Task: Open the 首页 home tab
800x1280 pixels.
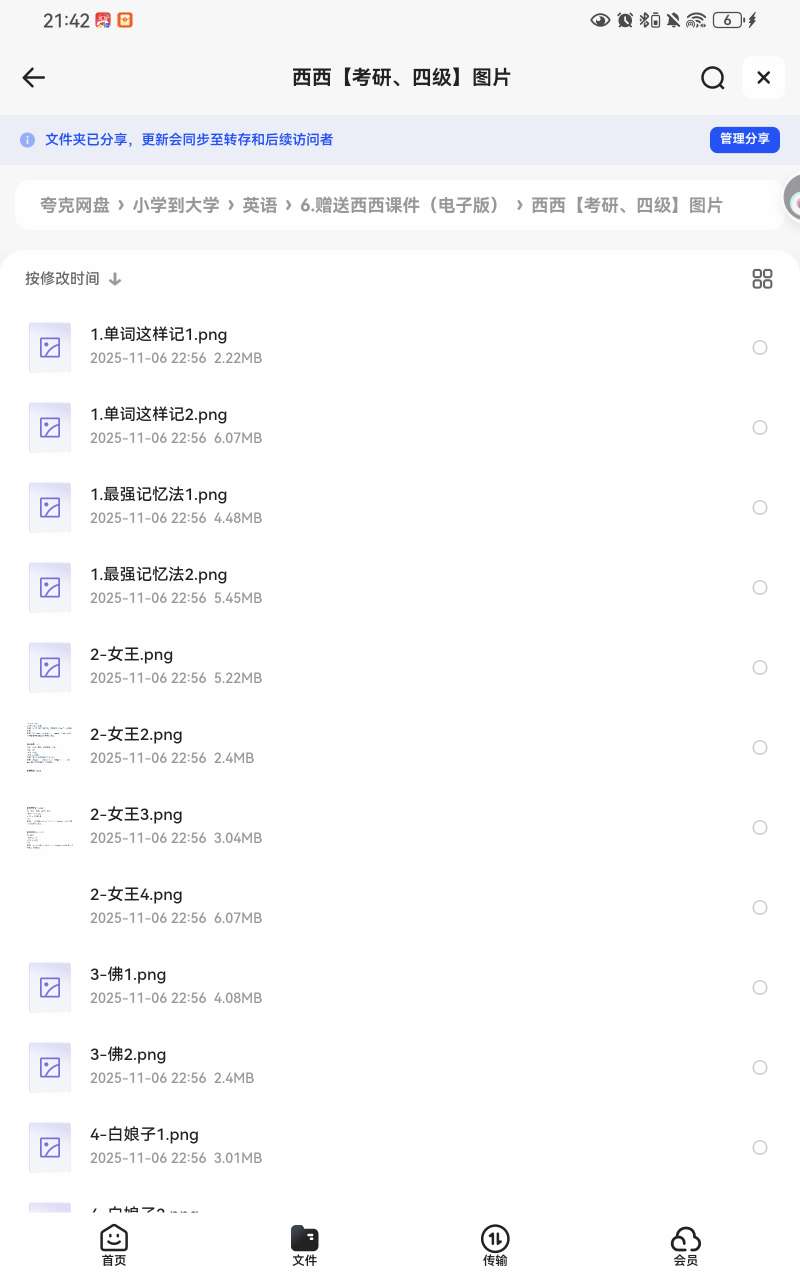Action: [x=113, y=1245]
